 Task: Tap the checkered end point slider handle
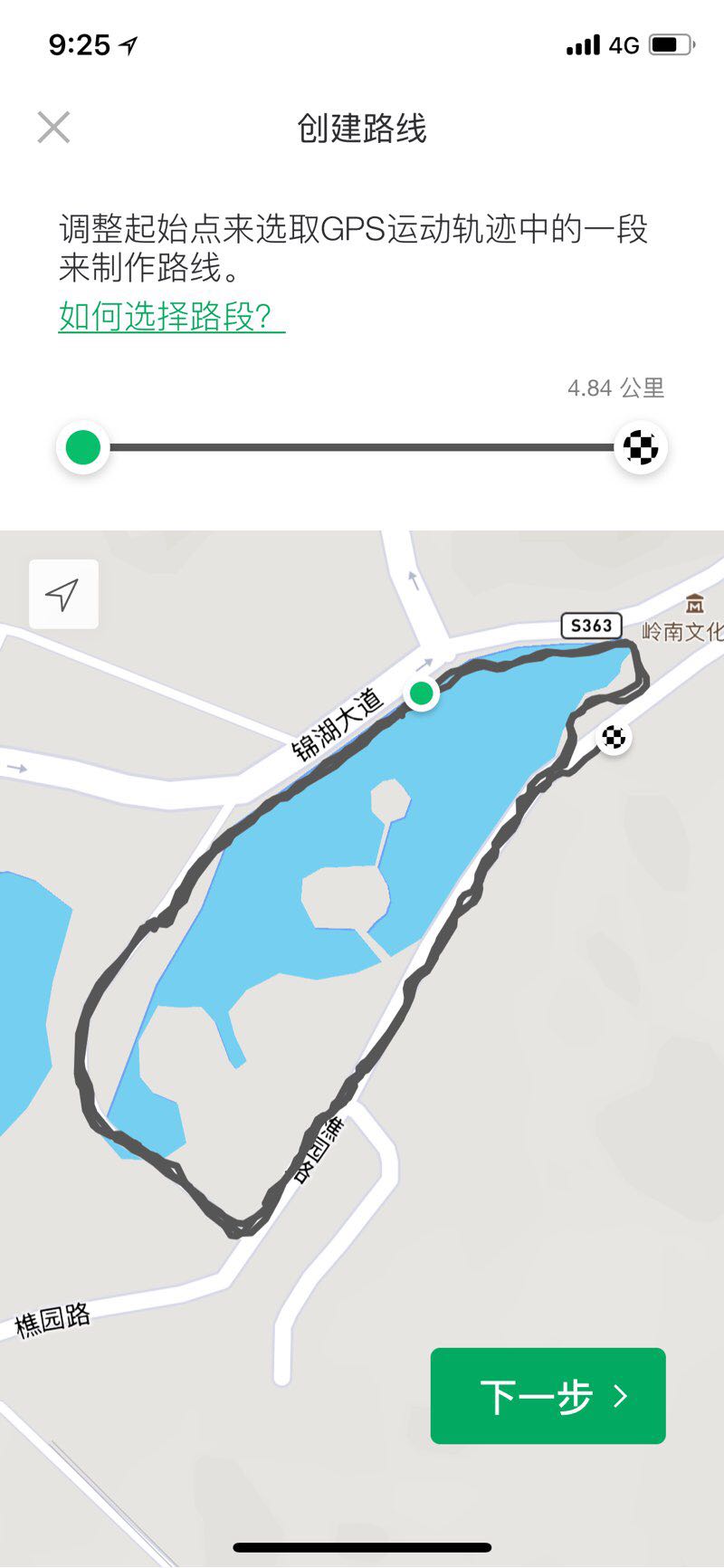(x=641, y=447)
